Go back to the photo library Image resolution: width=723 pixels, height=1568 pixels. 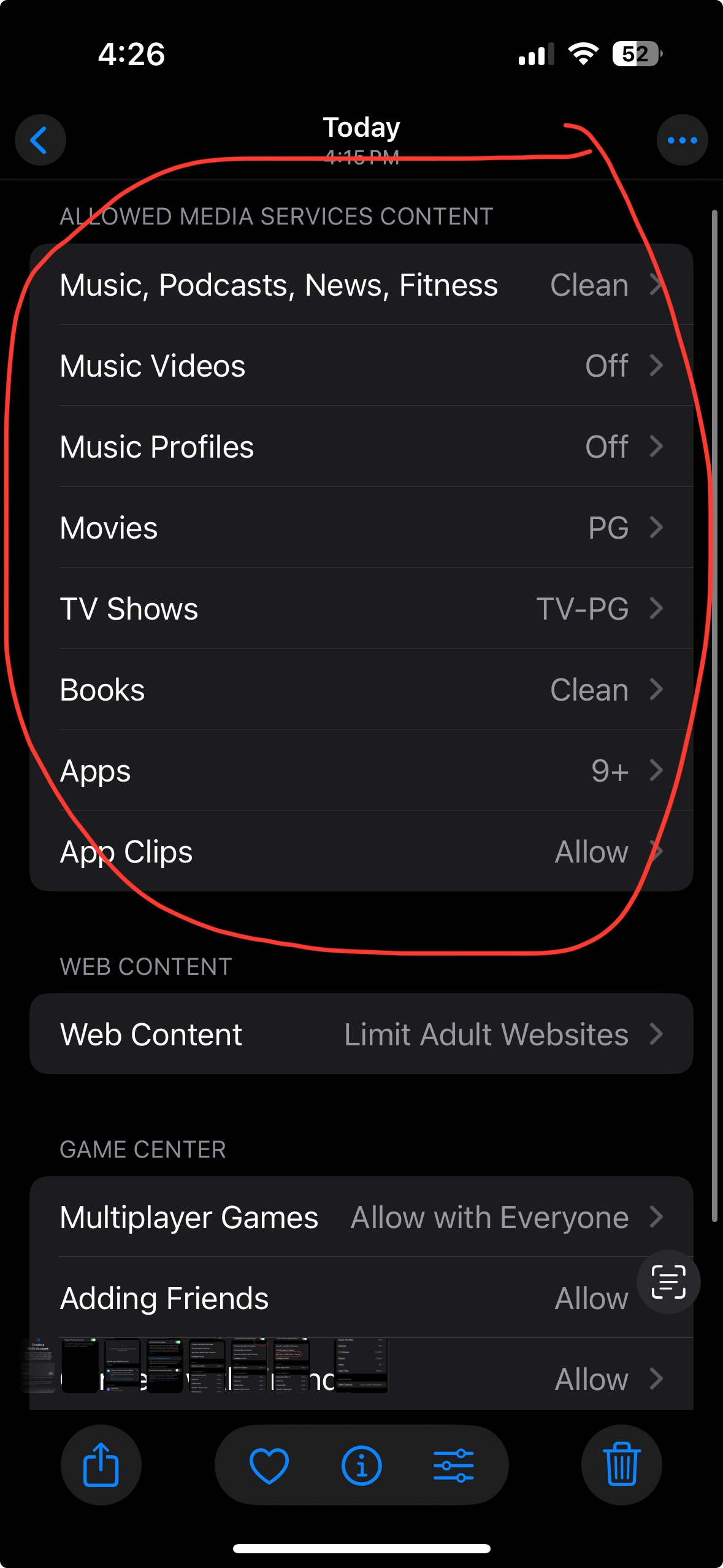(x=40, y=140)
